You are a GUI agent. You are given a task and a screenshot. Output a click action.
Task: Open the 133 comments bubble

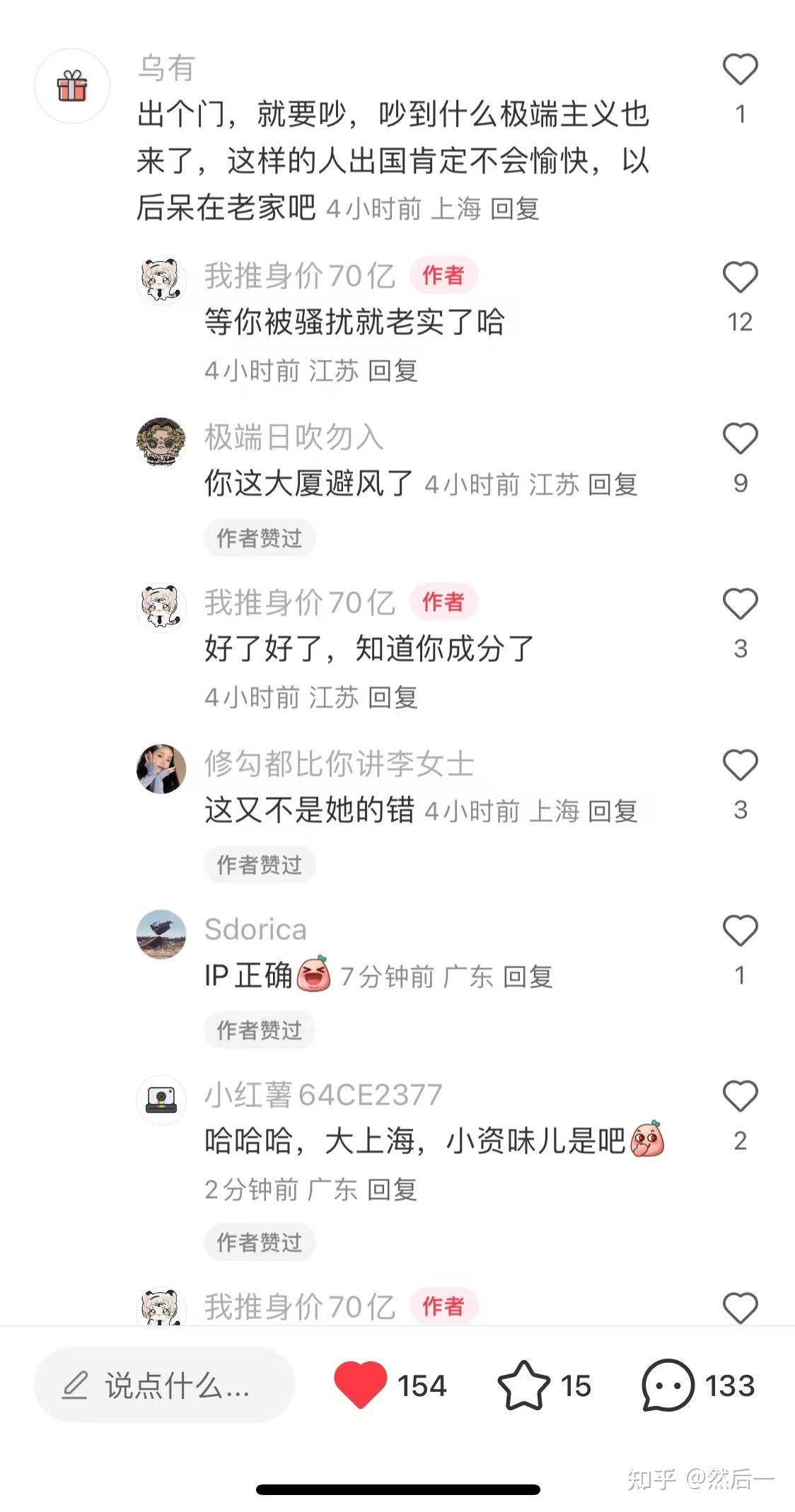point(668,1385)
